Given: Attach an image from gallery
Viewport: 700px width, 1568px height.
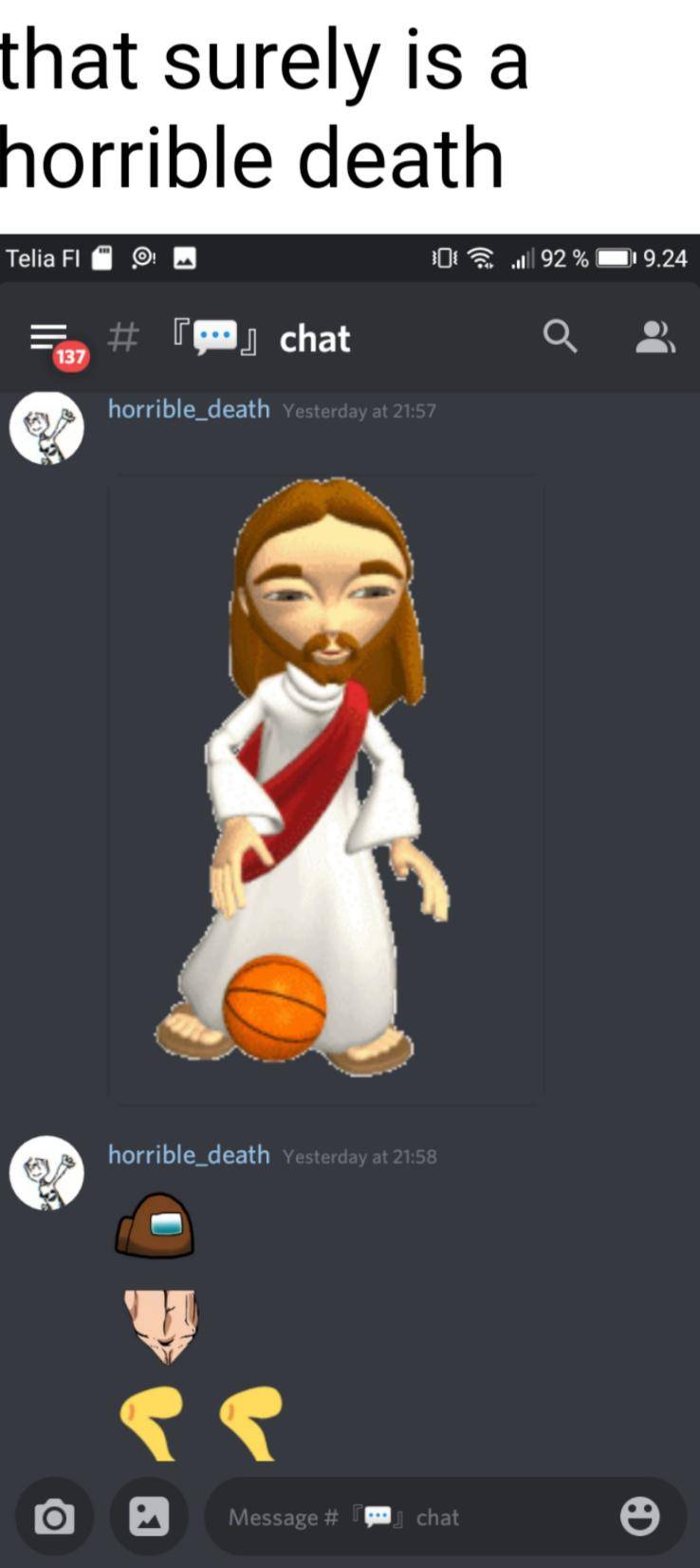Looking at the screenshot, I should pos(149,1516).
